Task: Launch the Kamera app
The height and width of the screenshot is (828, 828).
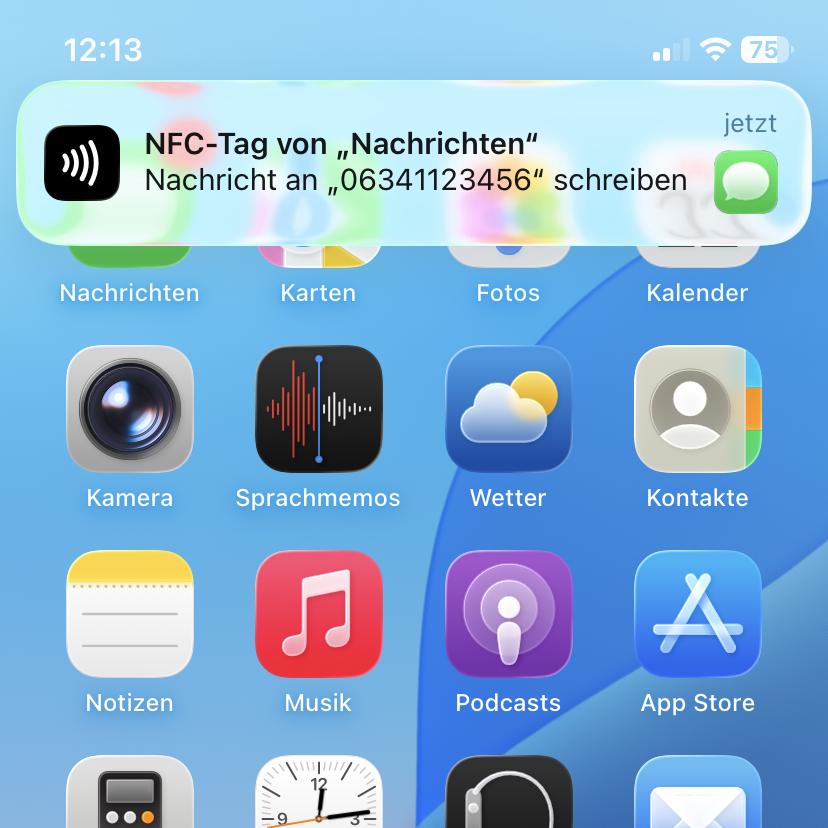Action: [130, 409]
